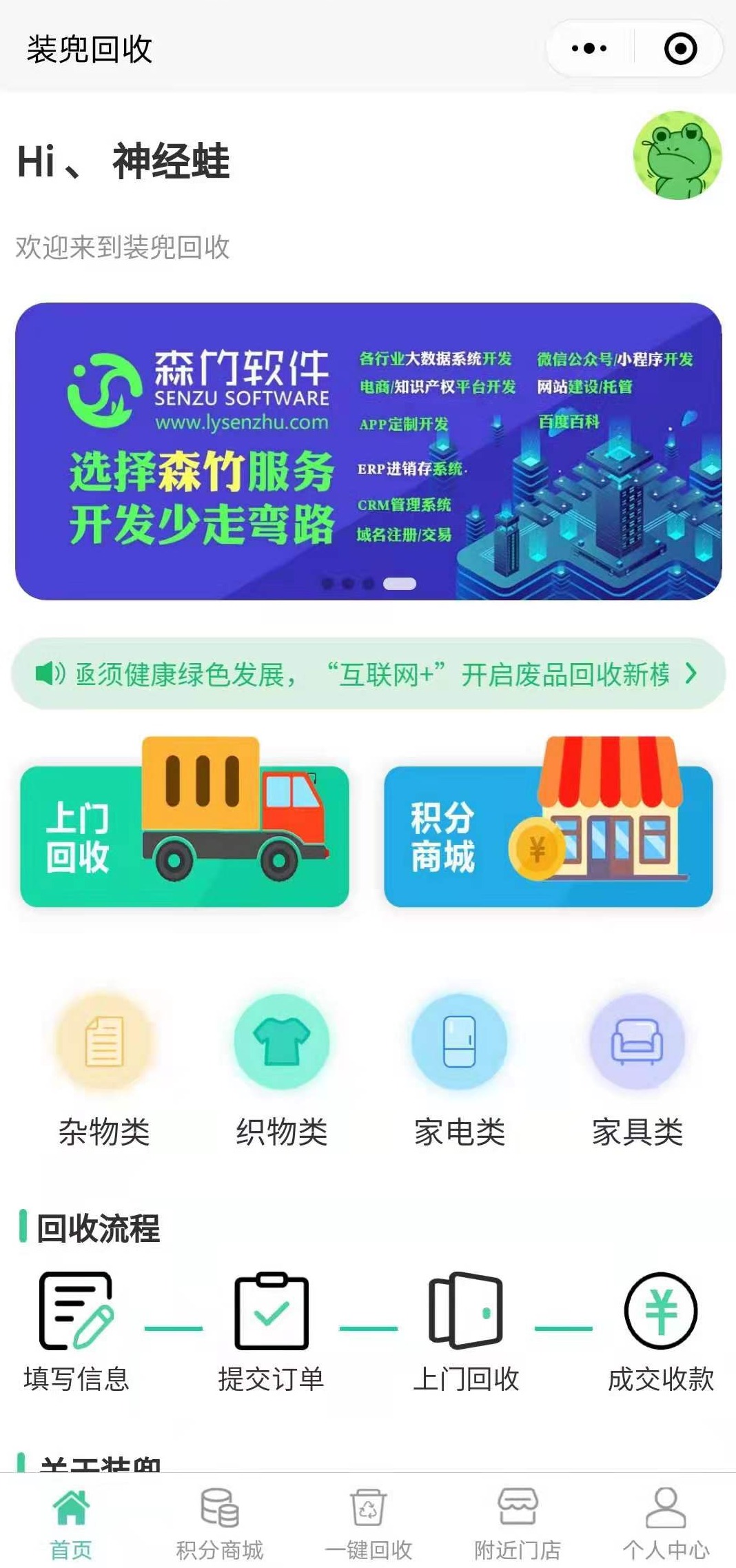The height and width of the screenshot is (1568, 736).
Task: Open the scrolling green announcement notice
Action: 368,673
